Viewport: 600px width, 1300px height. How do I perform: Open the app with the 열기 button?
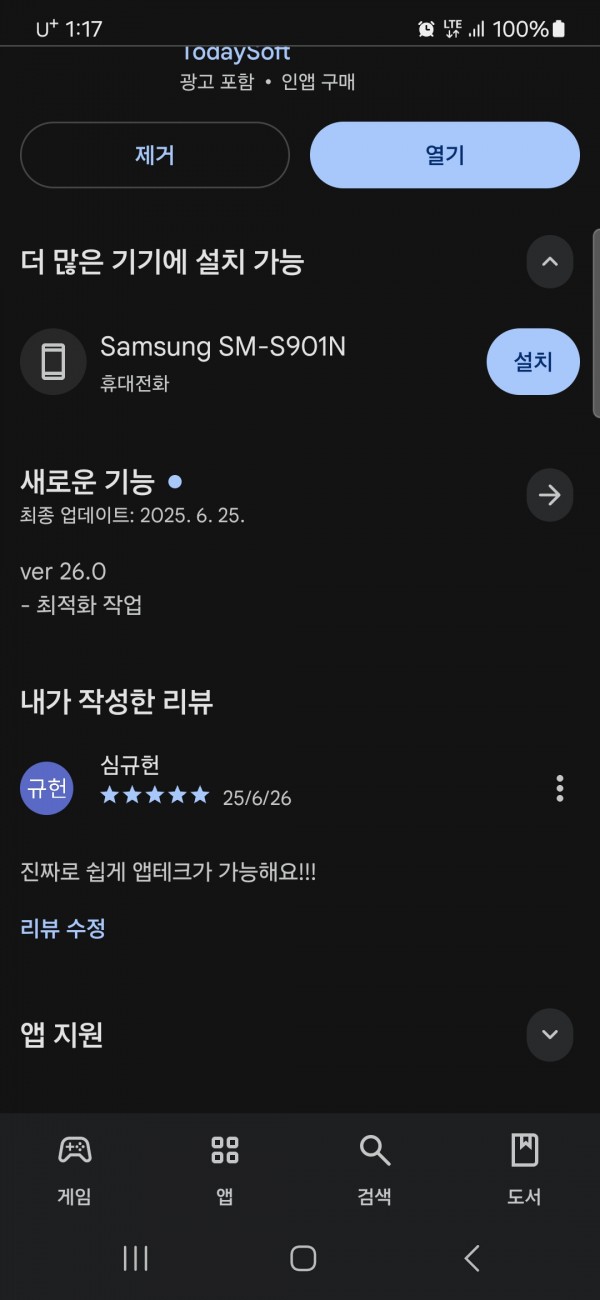click(445, 155)
